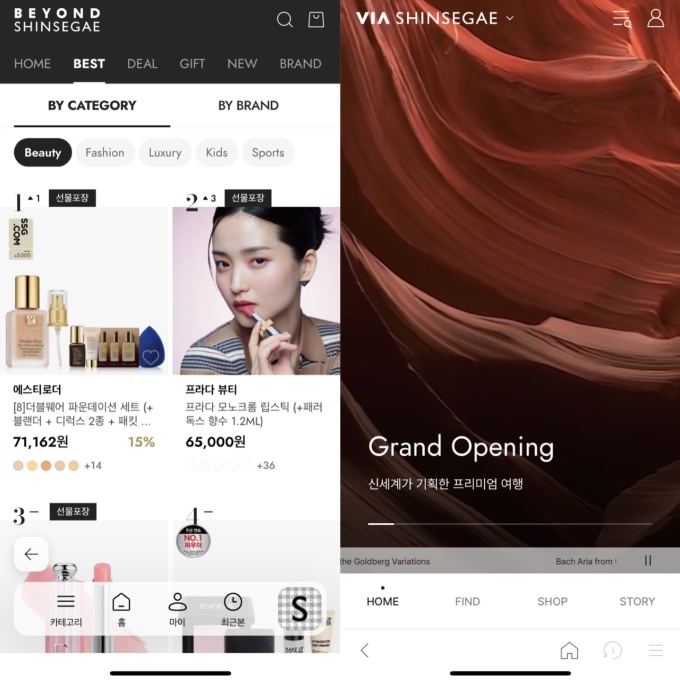
Task: Tap the floating back arrow button
Action: [31, 554]
